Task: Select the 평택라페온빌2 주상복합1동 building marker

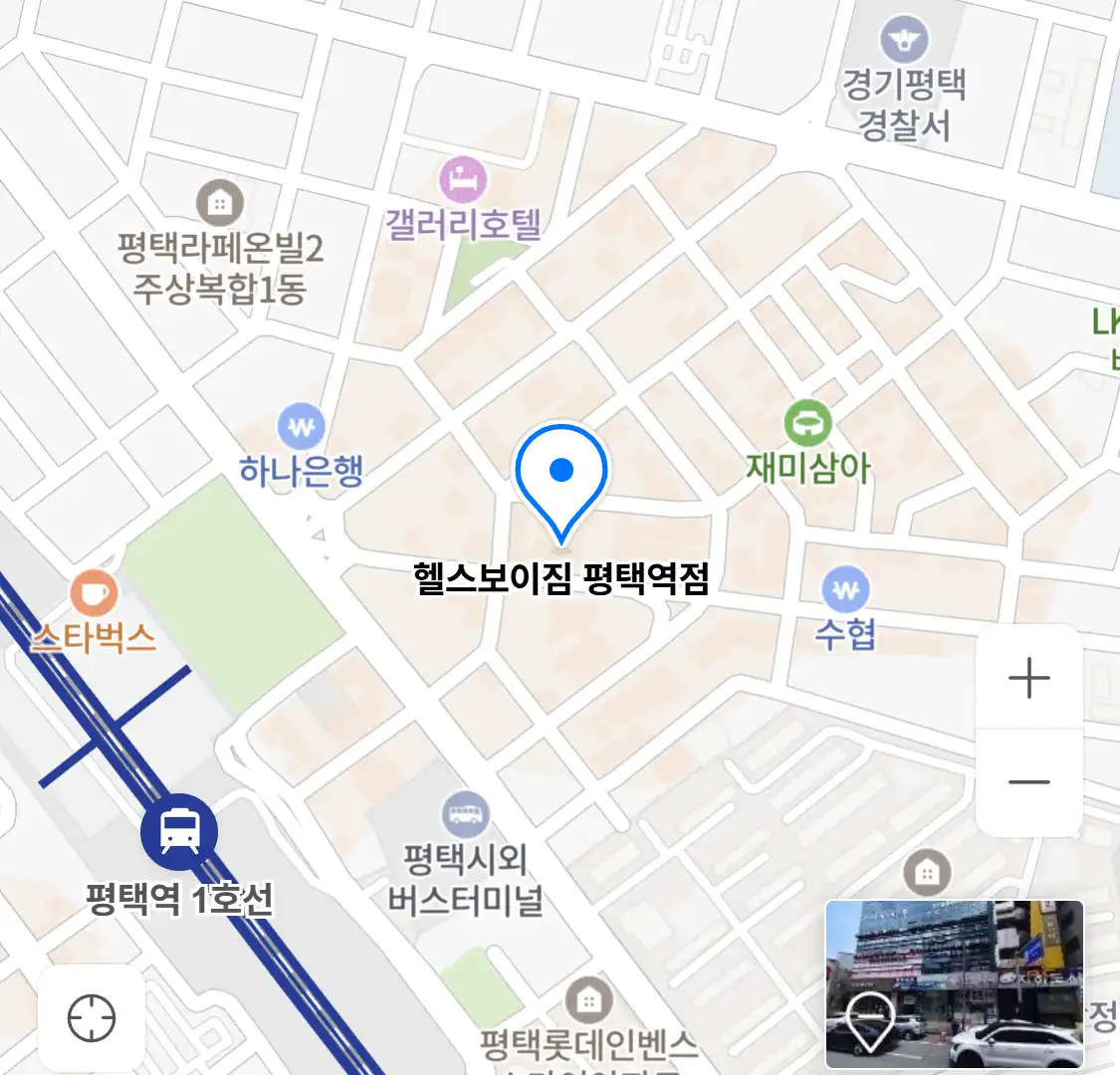Action: coord(220,204)
